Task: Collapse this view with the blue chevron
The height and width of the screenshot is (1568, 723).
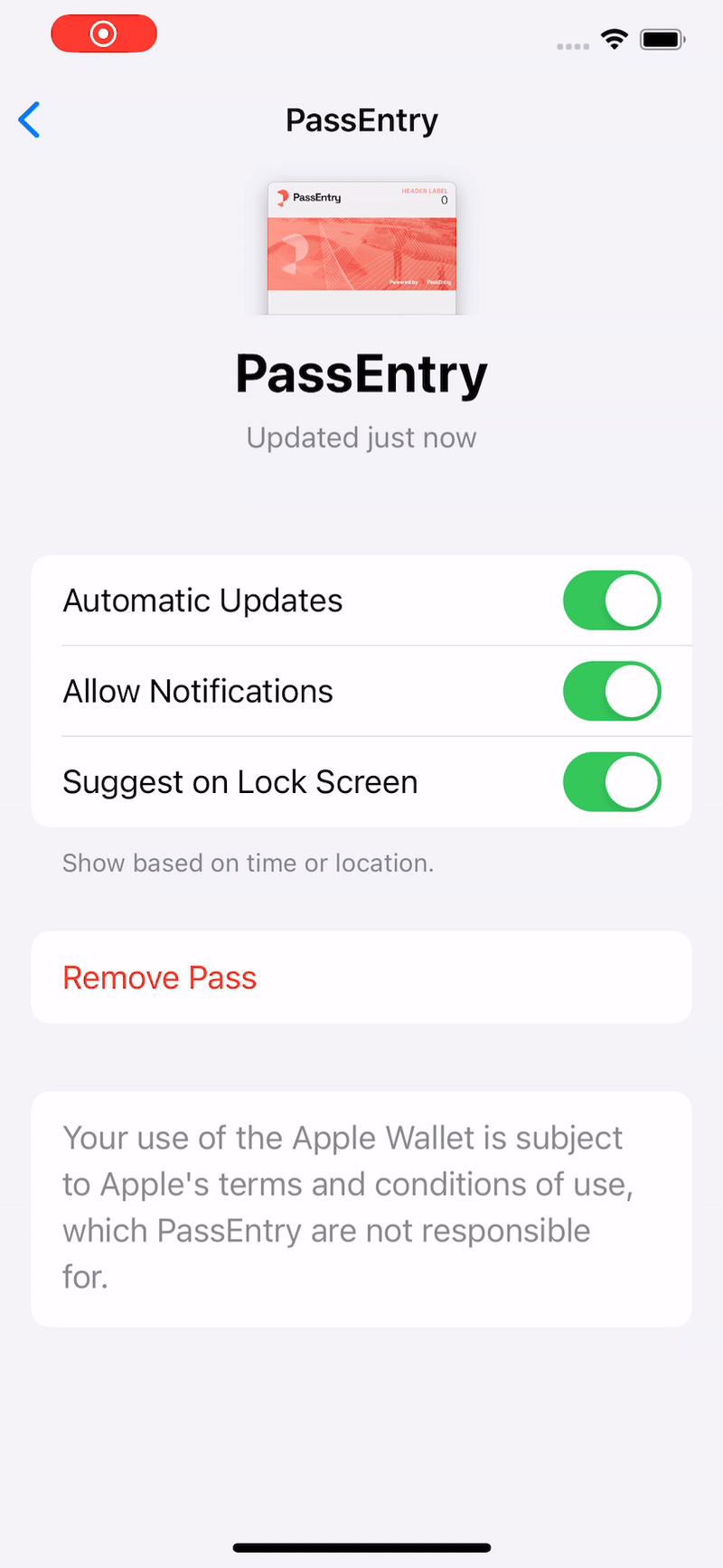Action: 29,119
